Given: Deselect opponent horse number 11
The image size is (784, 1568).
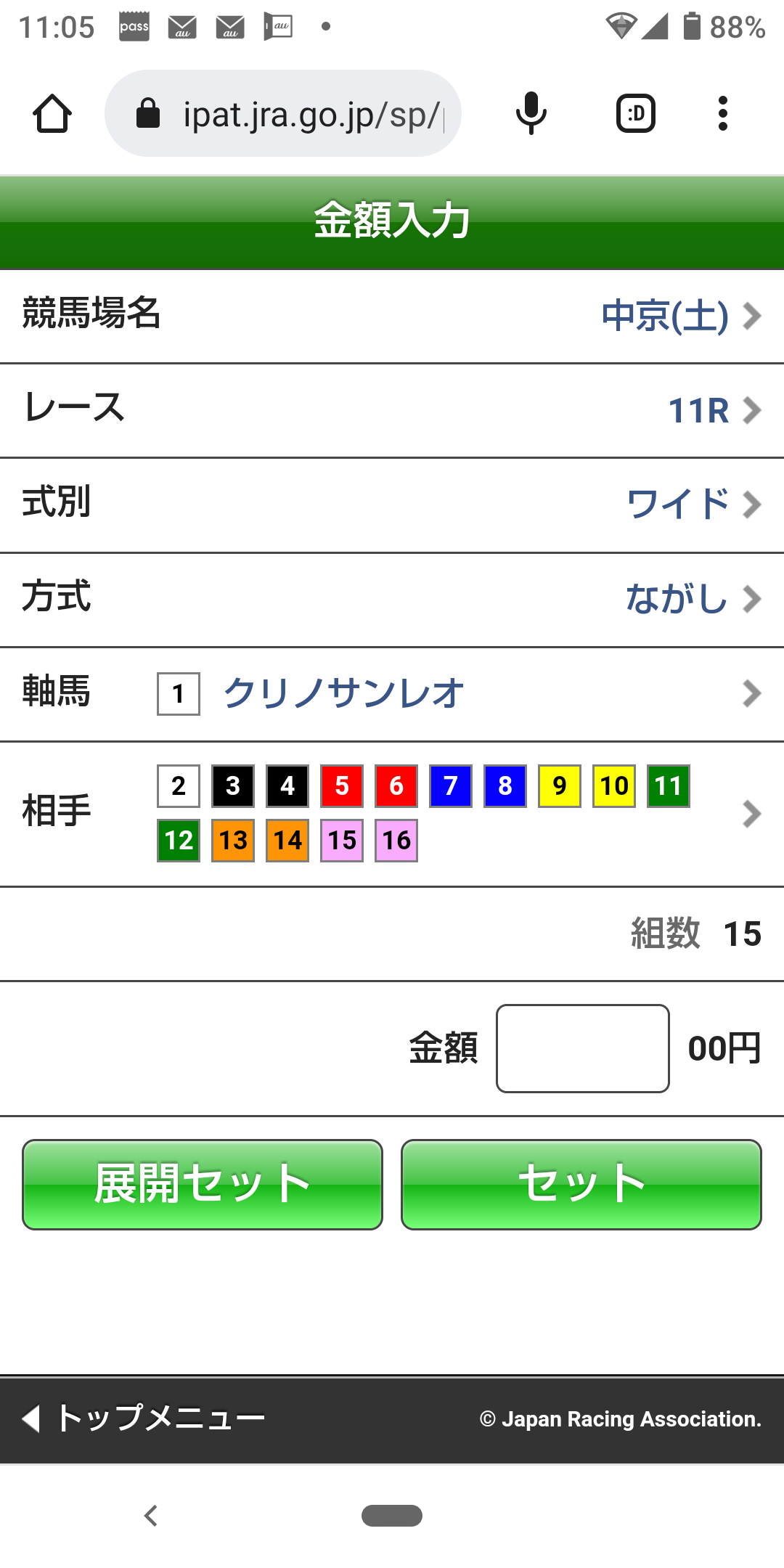Looking at the screenshot, I should pyautogui.click(x=668, y=785).
